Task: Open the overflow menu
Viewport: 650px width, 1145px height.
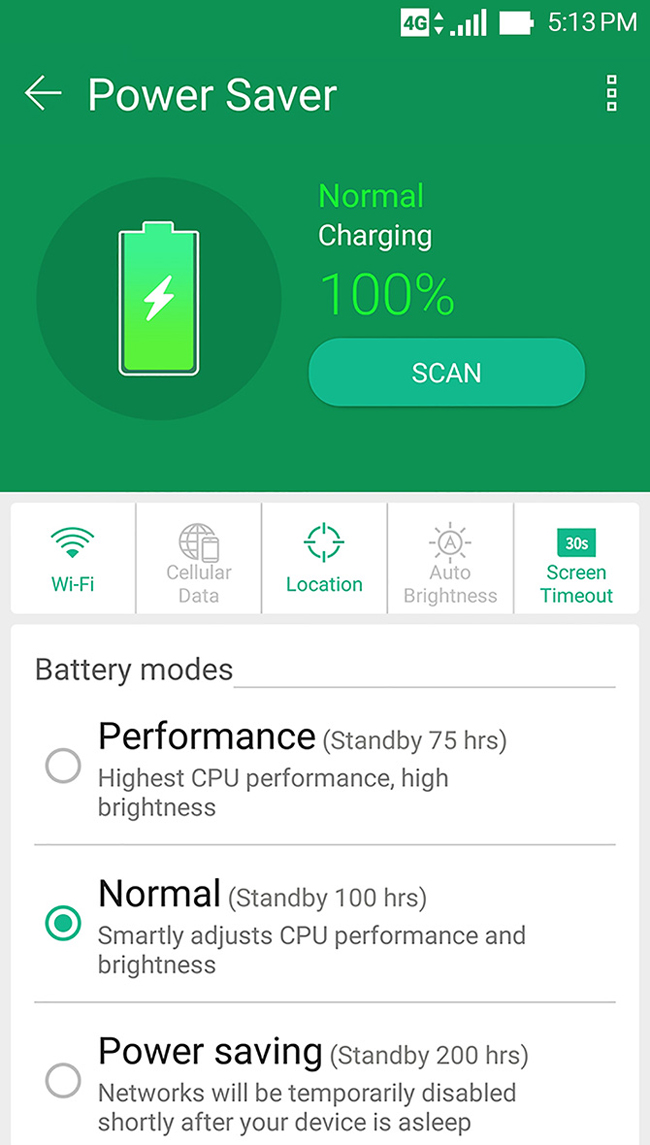Action: click(612, 93)
